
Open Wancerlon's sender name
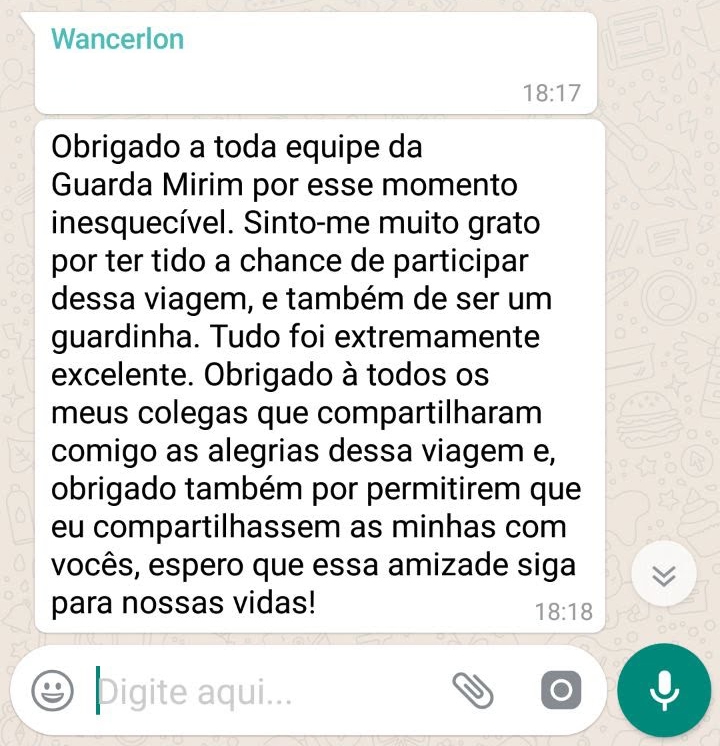pos(117,39)
